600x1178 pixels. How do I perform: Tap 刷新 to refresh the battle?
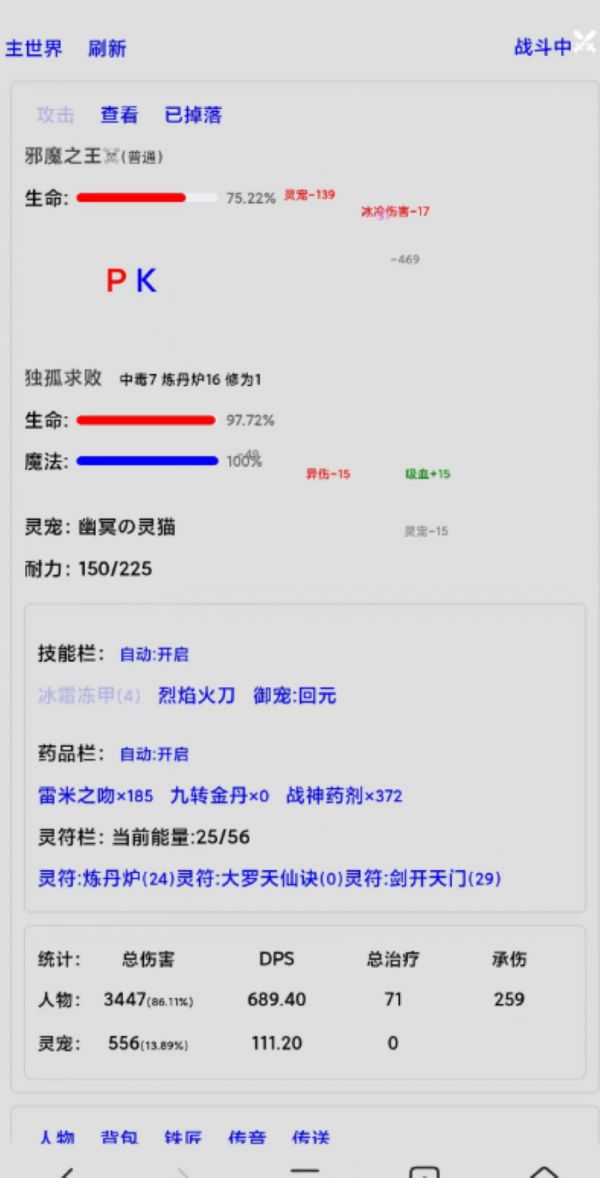click(107, 48)
